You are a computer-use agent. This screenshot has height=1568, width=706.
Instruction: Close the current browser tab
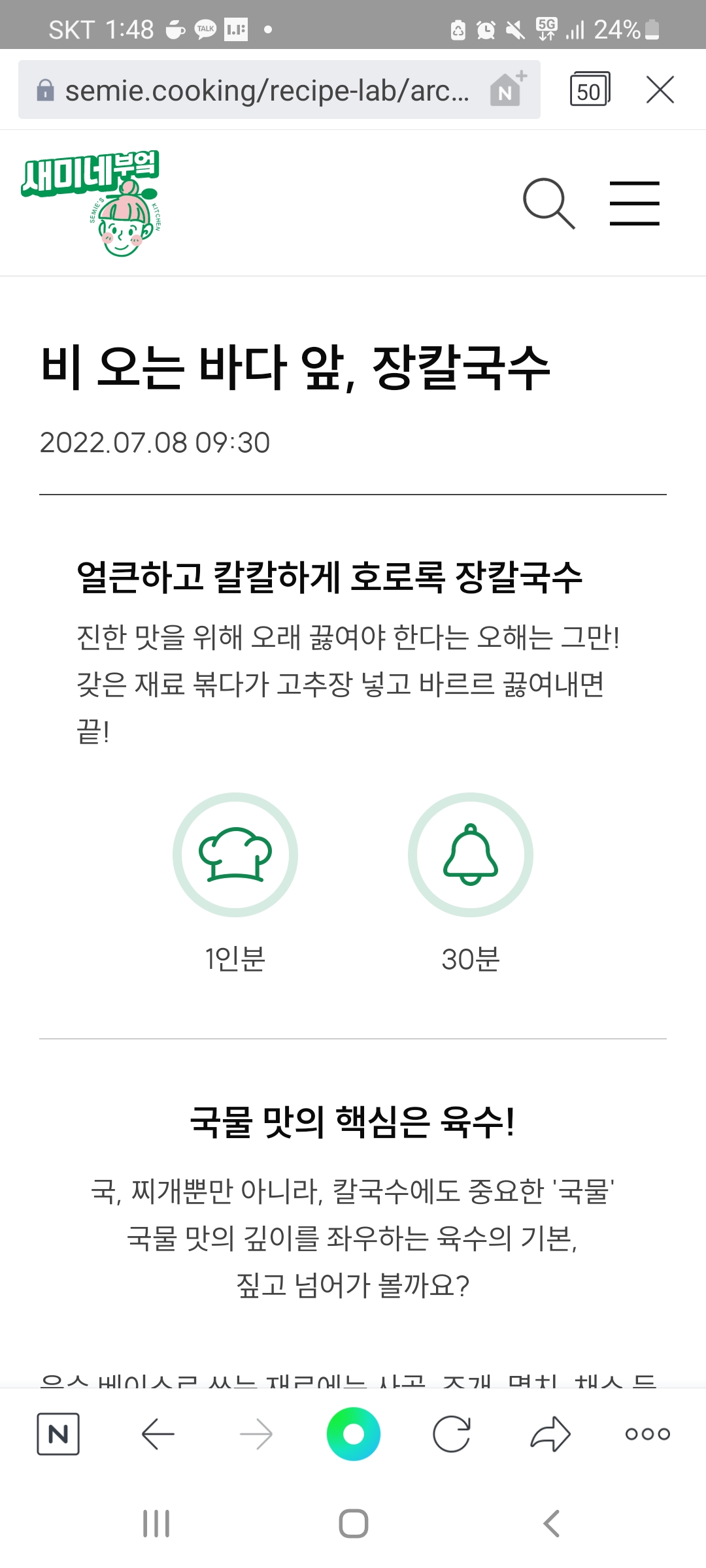click(x=660, y=90)
